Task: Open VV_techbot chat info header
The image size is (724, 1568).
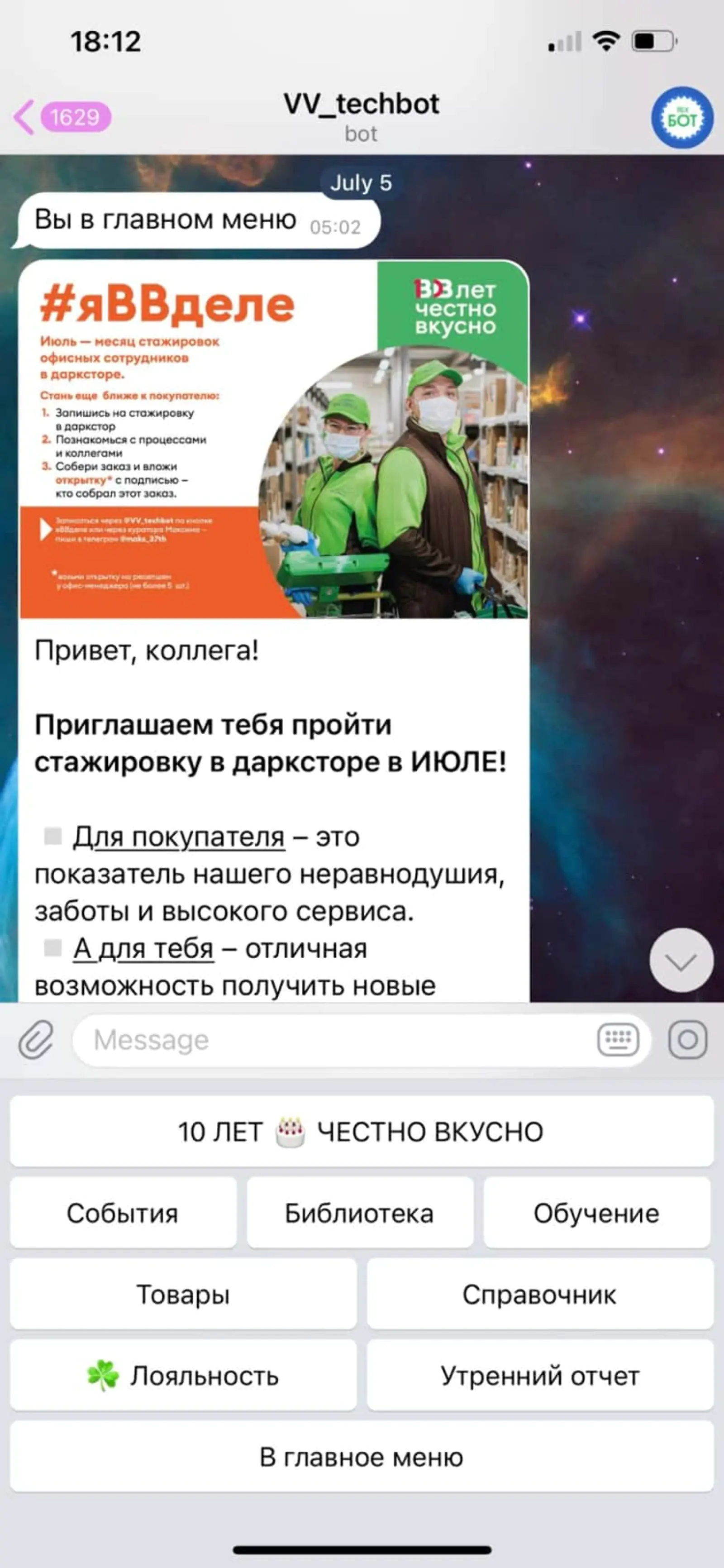Action: coord(362,115)
